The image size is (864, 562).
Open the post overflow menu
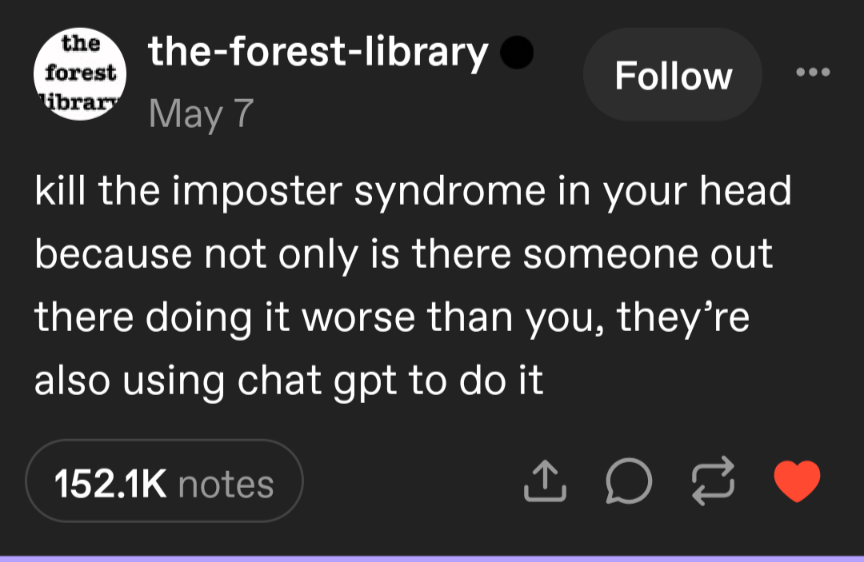click(813, 74)
